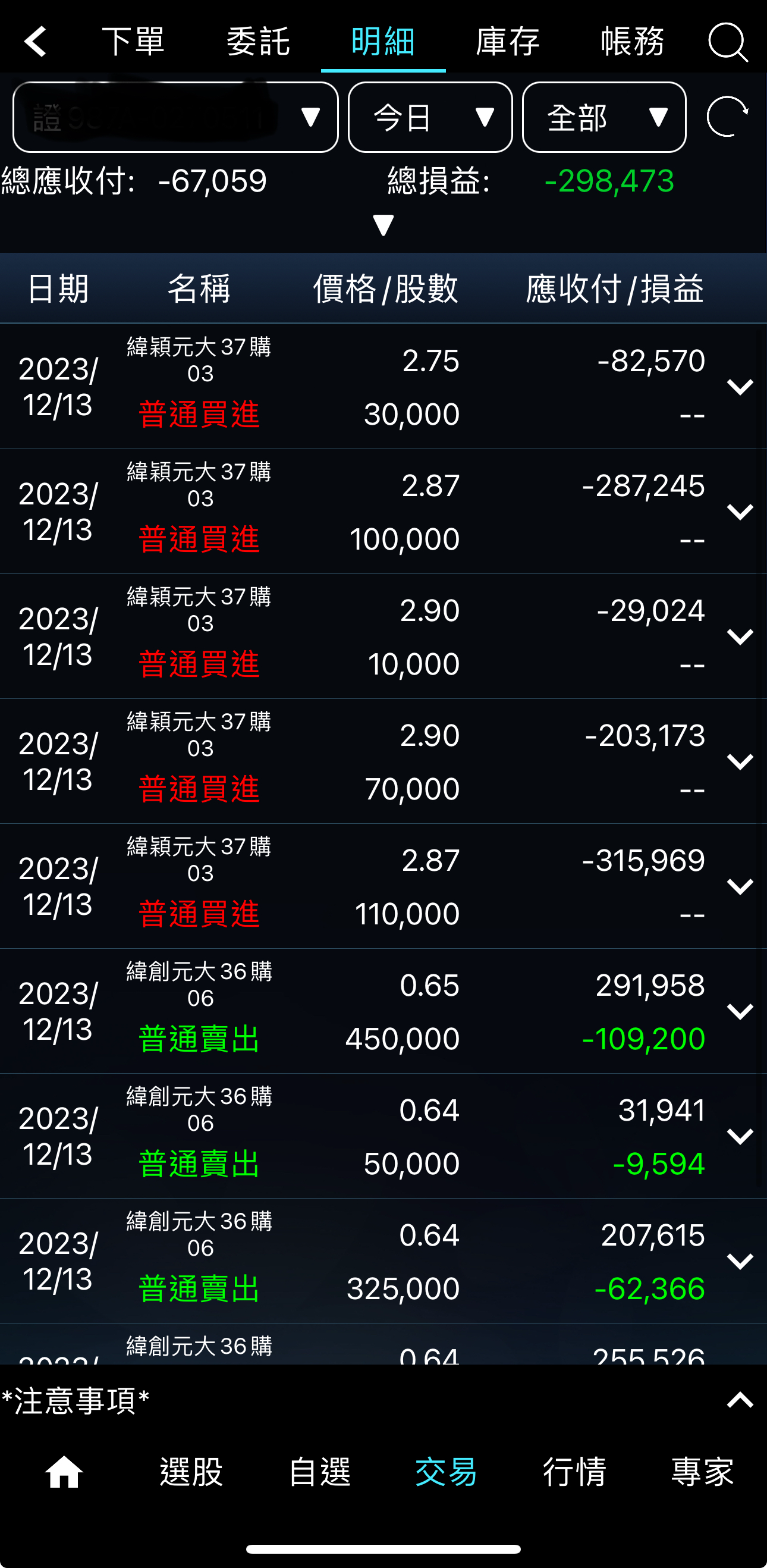Open the 選股 bottom tab

(x=191, y=1472)
